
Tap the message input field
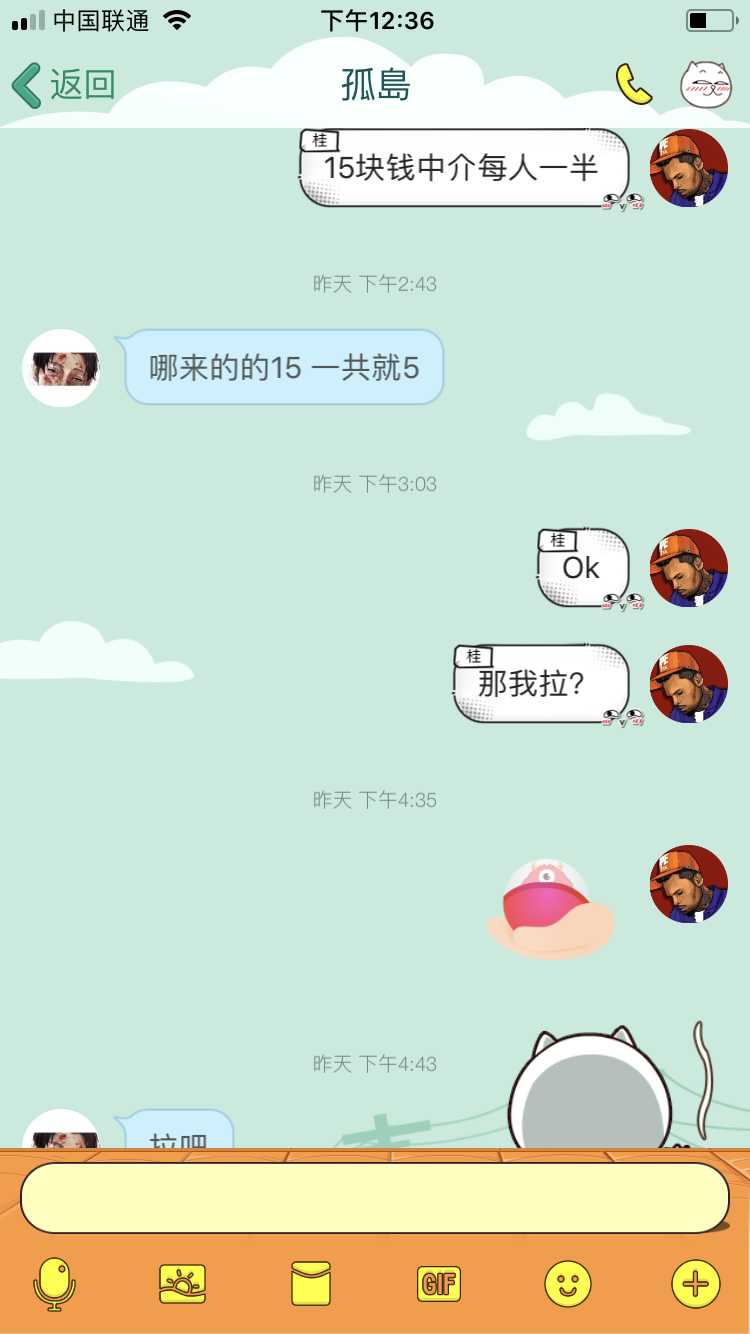click(x=375, y=1198)
